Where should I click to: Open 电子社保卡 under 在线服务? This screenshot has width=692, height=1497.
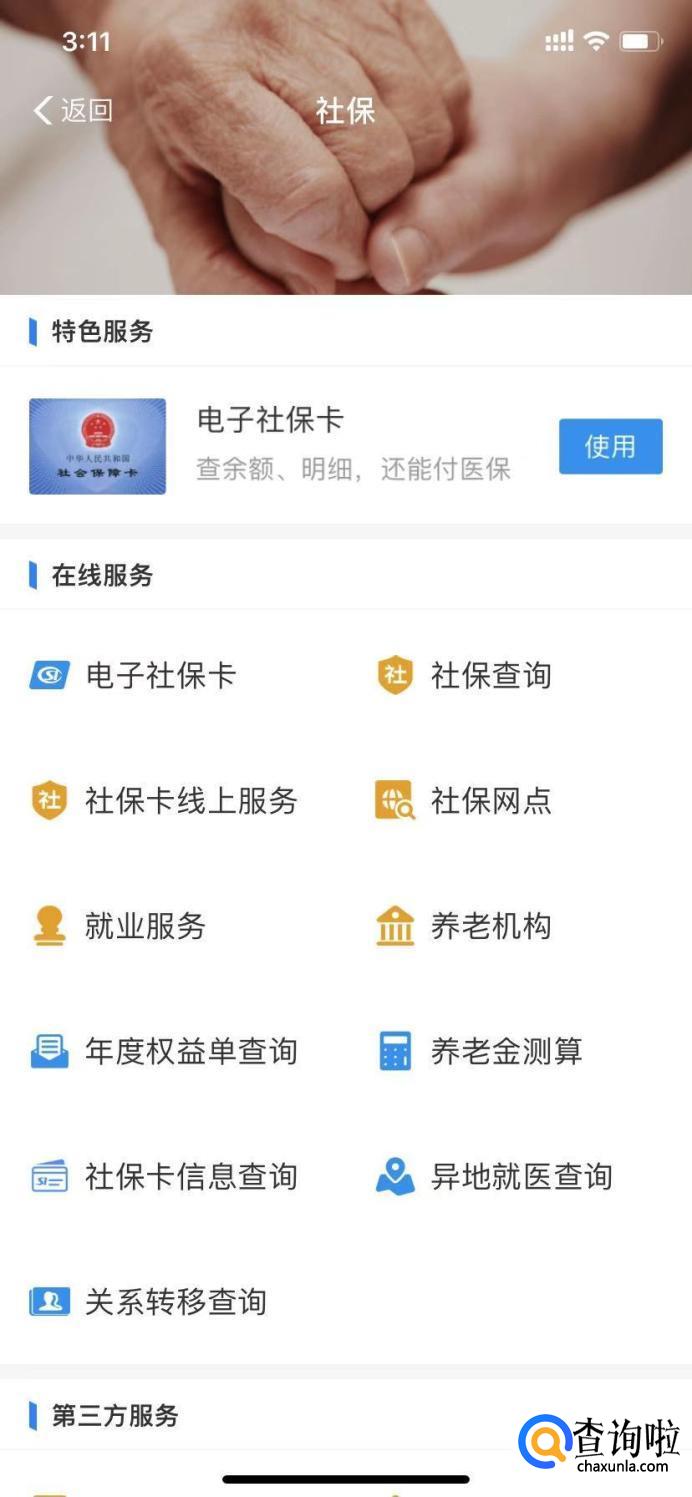(135, 676)
